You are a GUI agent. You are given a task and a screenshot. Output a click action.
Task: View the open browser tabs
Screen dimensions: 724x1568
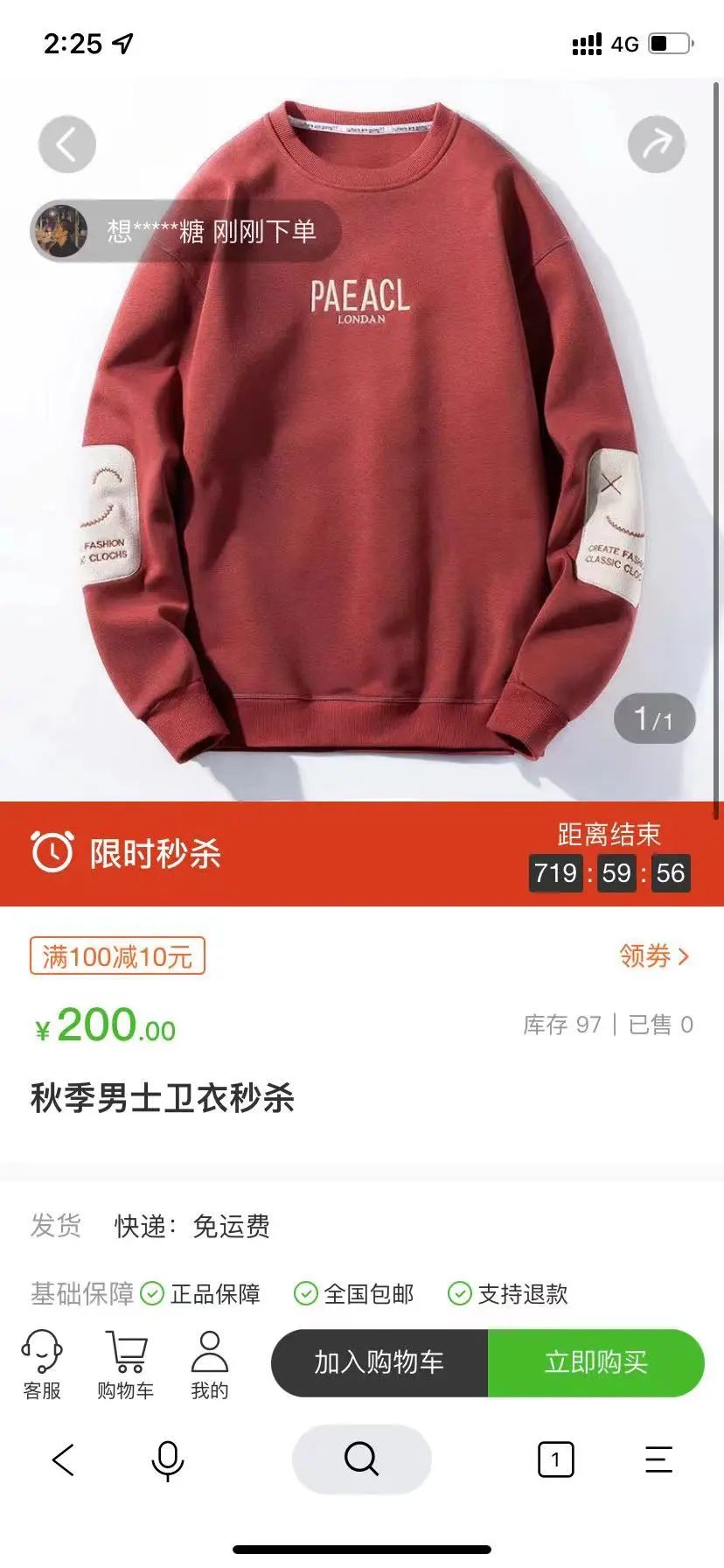tap(555, 1459)
